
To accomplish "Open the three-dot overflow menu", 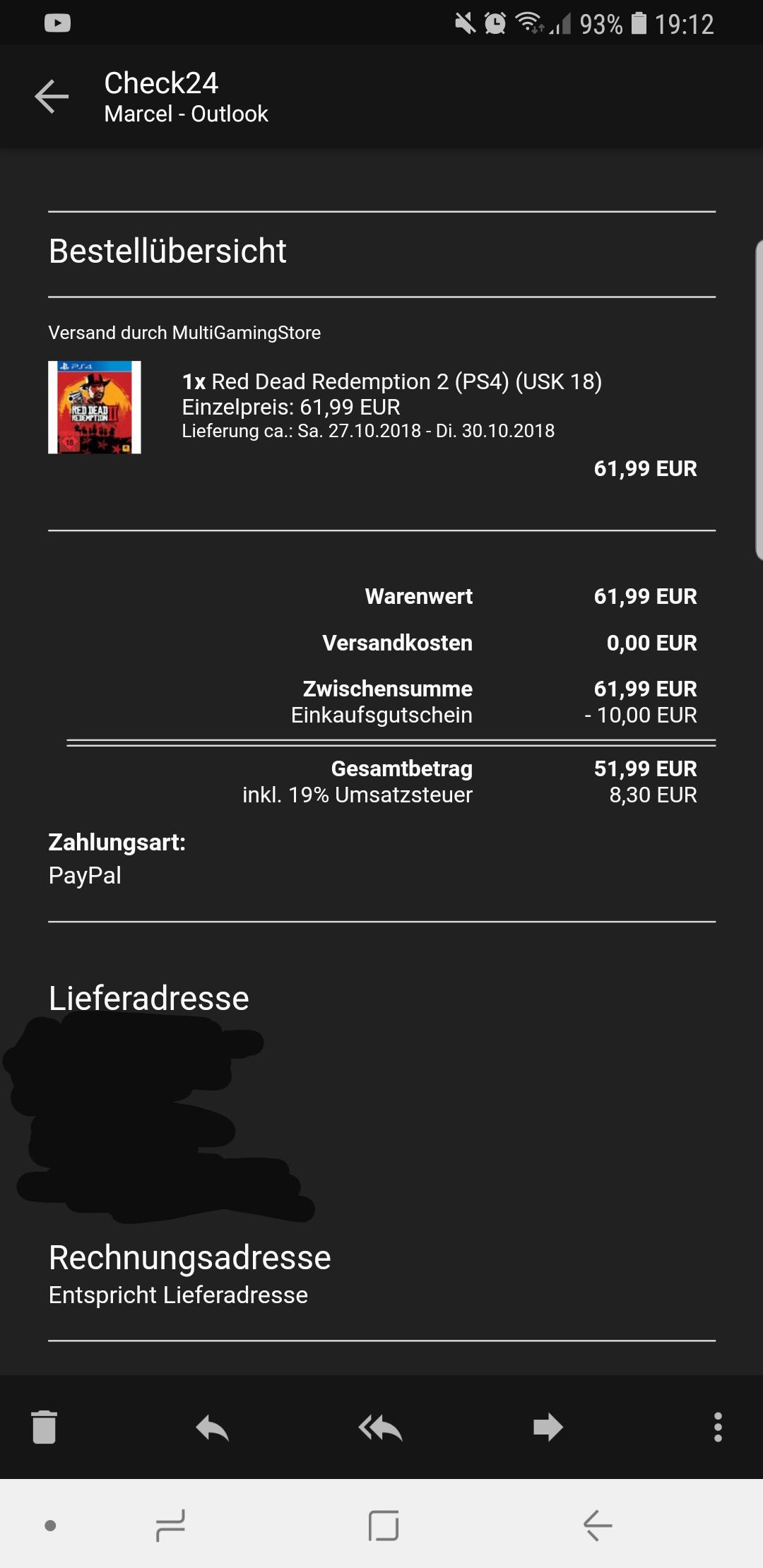I will [718, 1427].
